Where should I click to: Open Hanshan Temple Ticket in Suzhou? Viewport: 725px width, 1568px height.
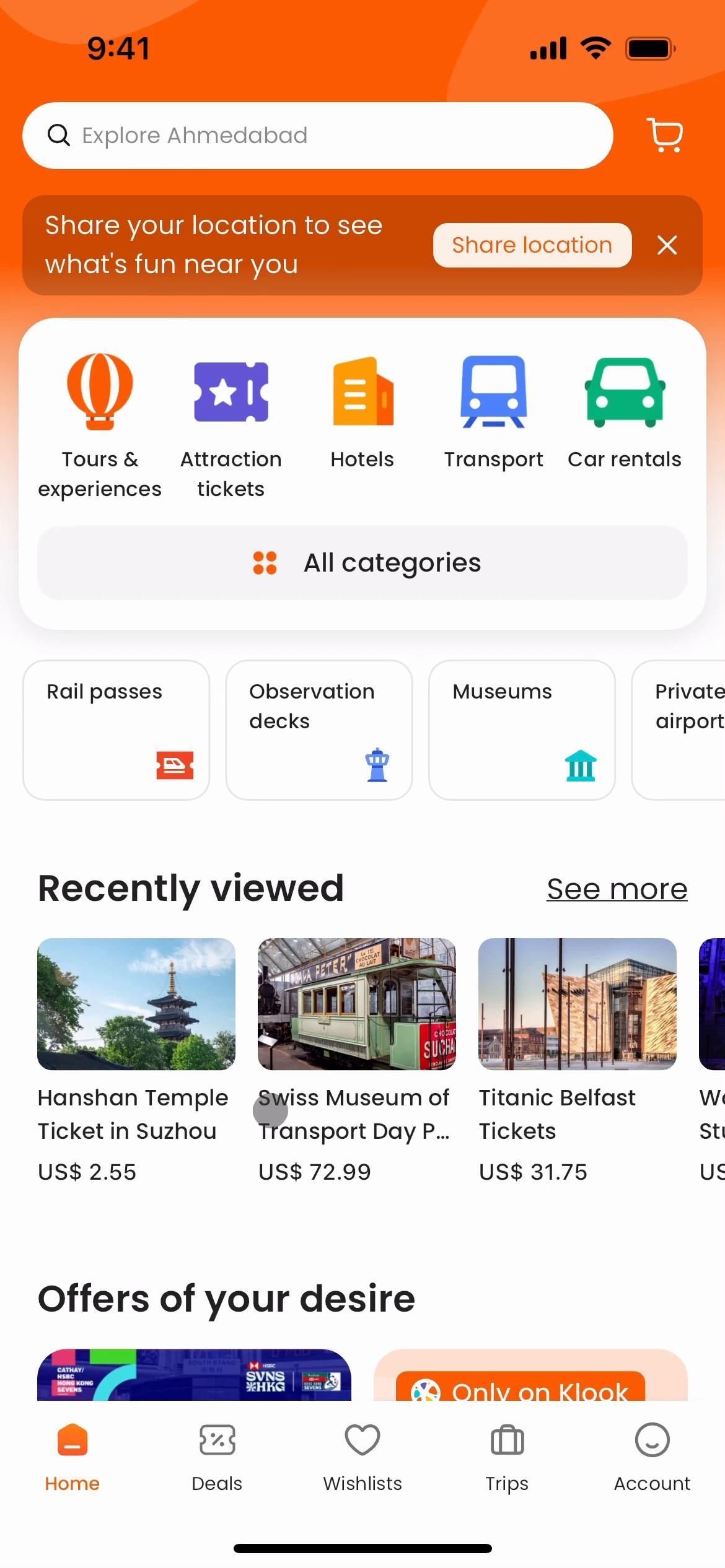tap(136, 1059)
